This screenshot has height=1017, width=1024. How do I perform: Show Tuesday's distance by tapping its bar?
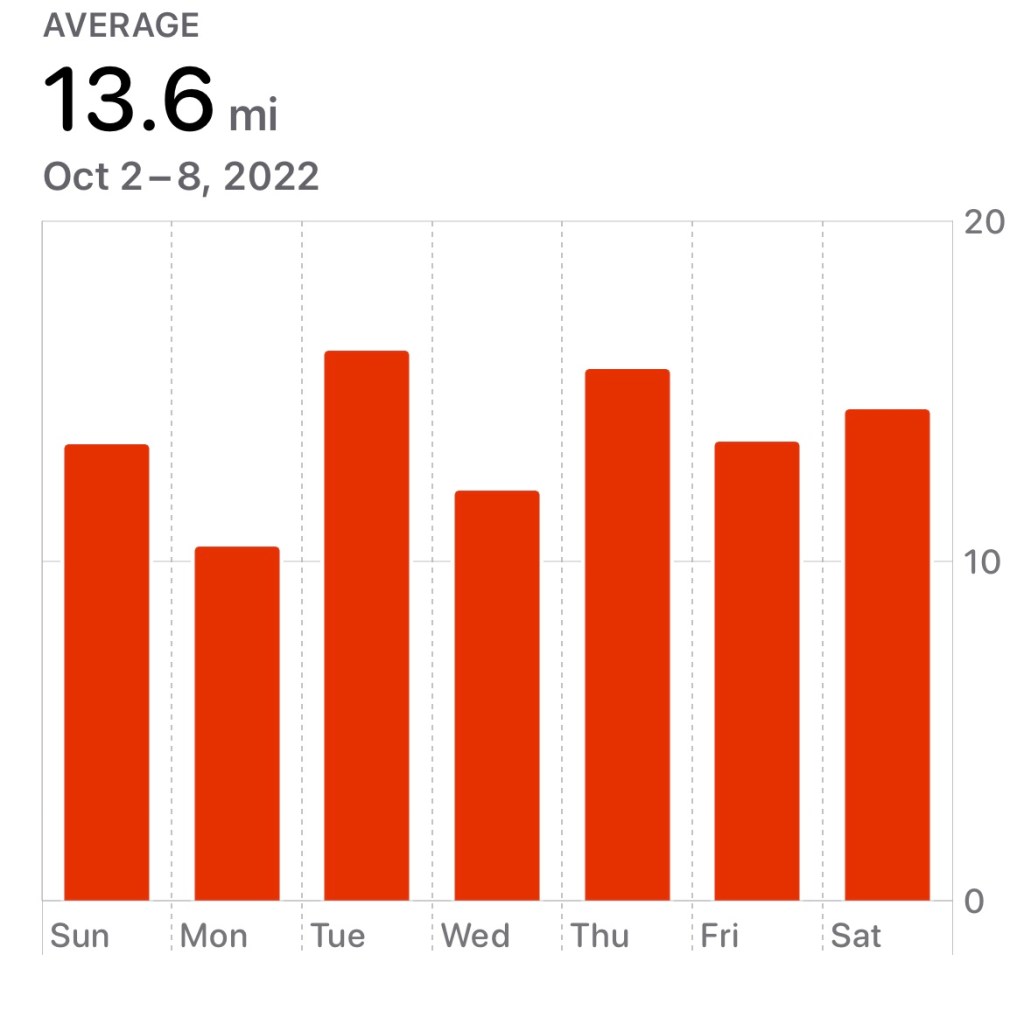(367, 625)
